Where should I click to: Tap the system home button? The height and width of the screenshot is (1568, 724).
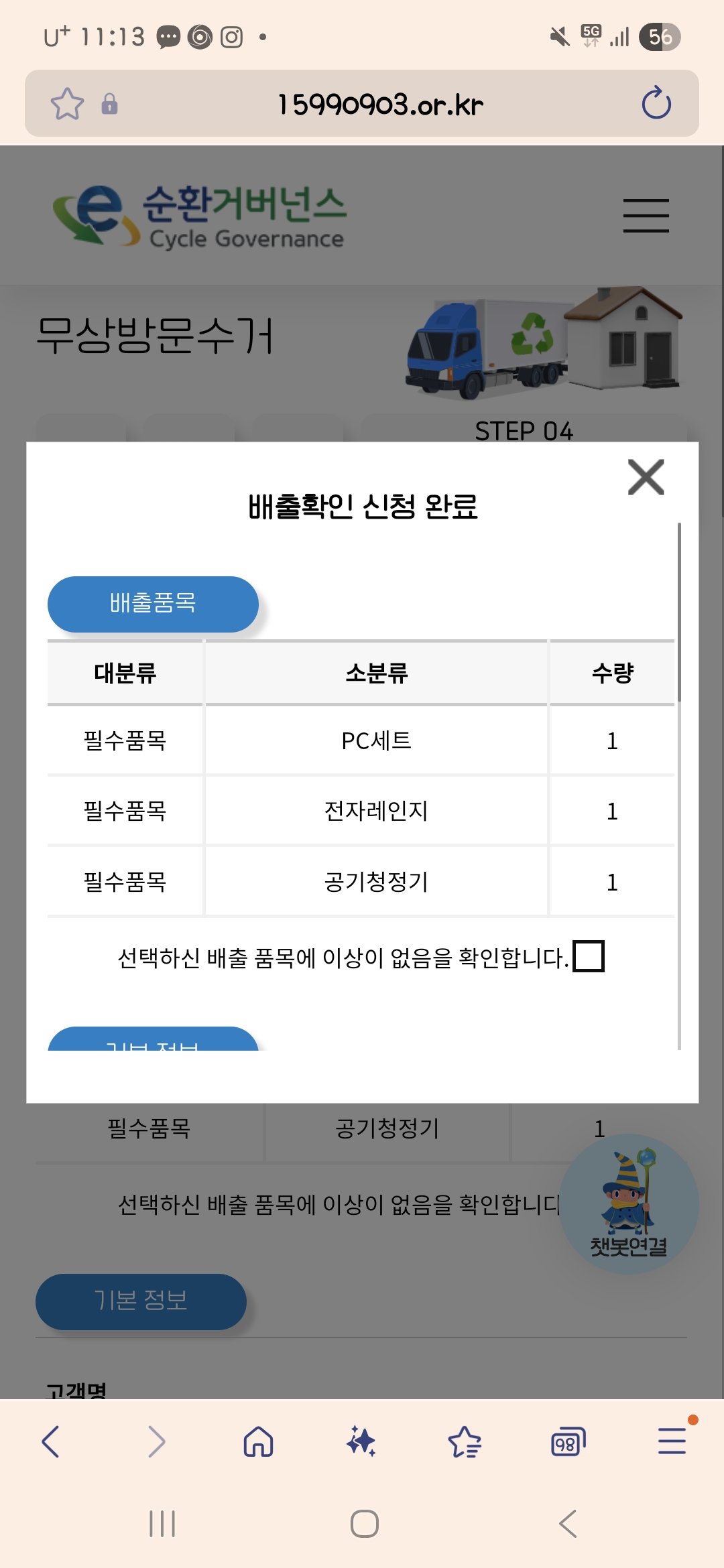365,1524
